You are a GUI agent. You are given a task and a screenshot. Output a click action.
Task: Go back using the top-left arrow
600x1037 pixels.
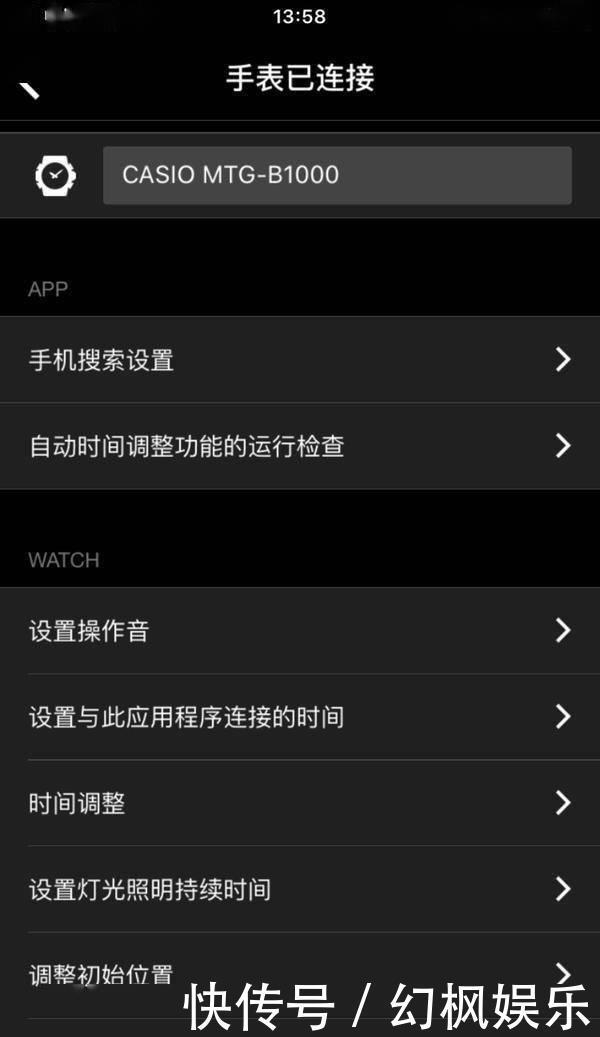coord(30,88)
